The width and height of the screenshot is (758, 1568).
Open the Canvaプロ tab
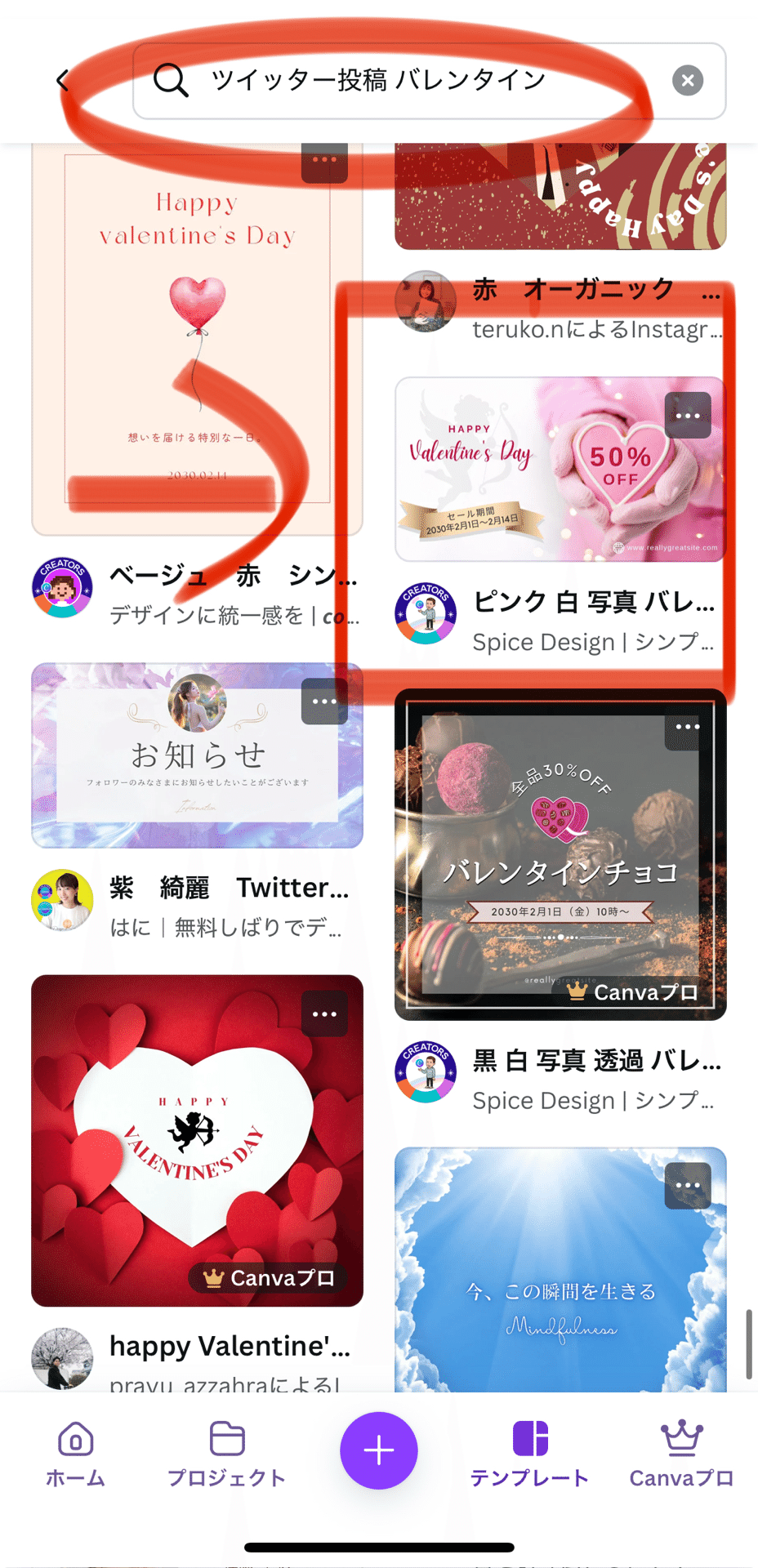(x=681, y=1454)
